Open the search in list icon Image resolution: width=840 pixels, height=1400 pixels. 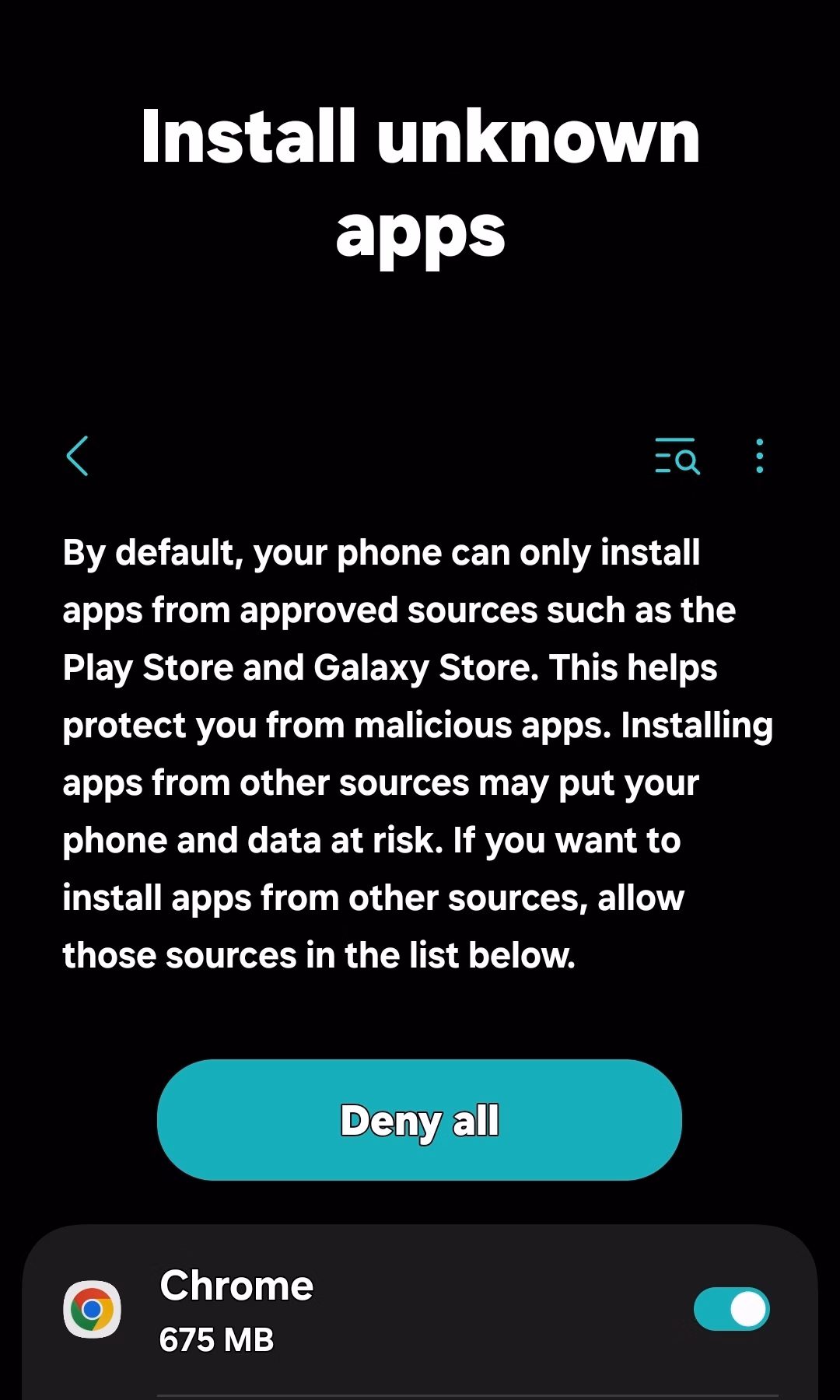coord(677,456)
